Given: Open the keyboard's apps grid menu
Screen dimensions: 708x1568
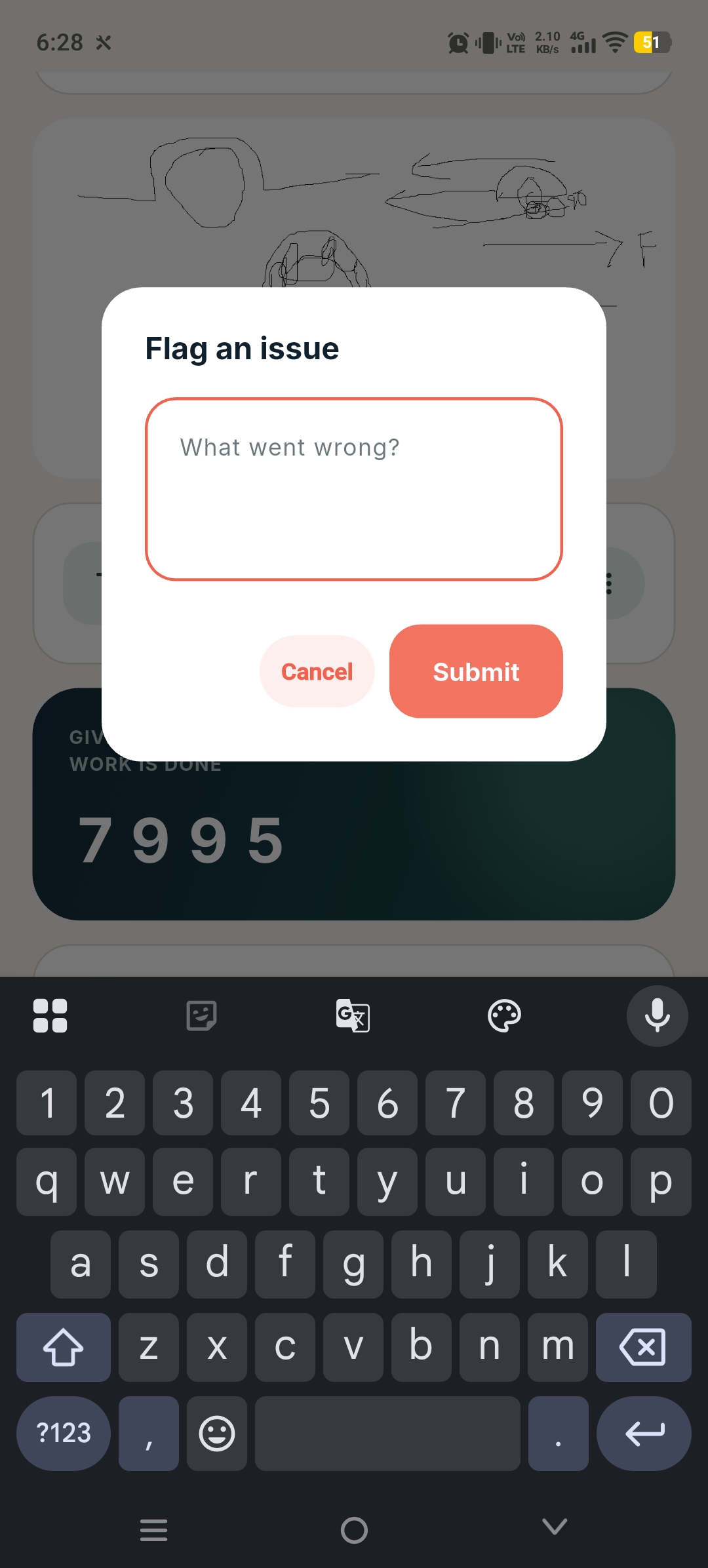Looking at the screenshot, I should coord(50,1016).
